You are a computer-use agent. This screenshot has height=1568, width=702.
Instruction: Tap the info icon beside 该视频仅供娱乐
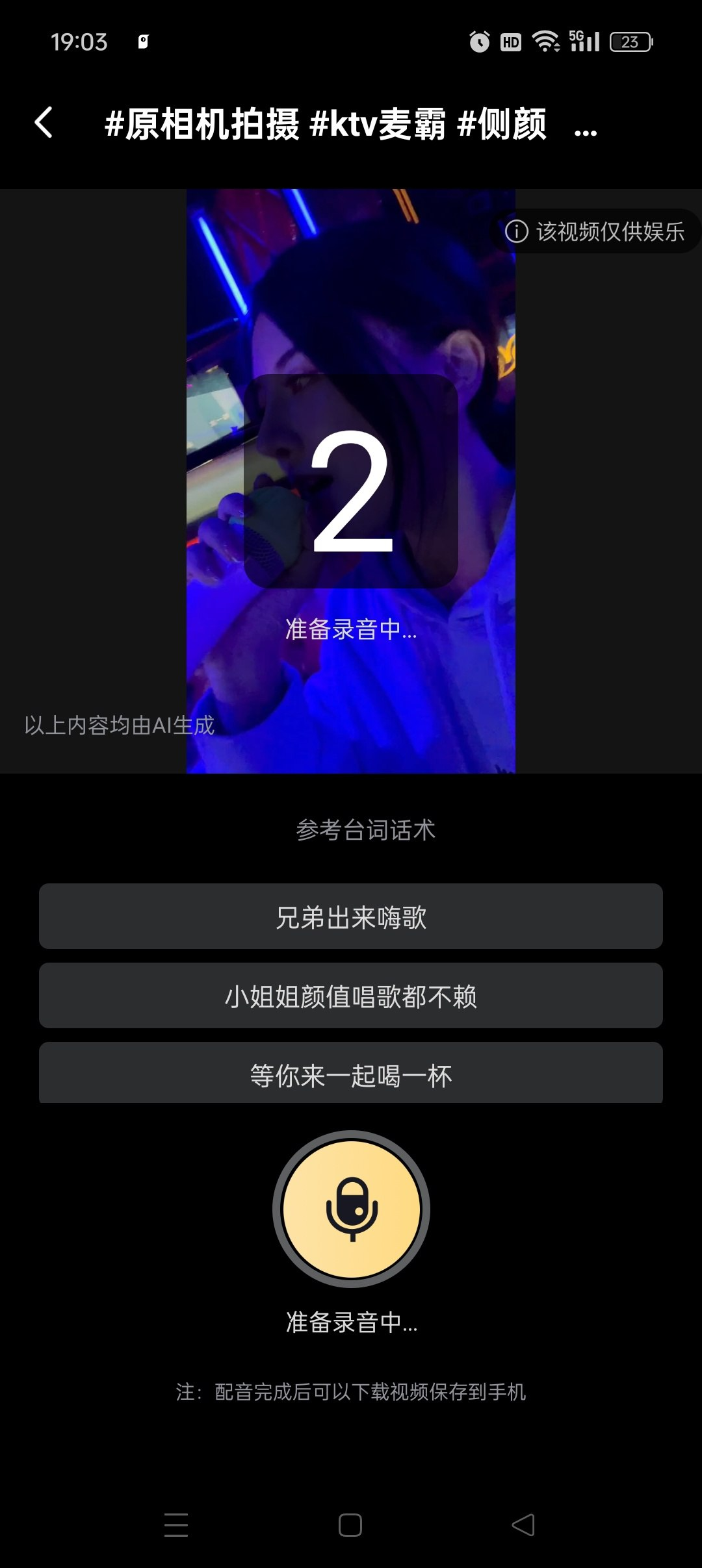(517, 232)
